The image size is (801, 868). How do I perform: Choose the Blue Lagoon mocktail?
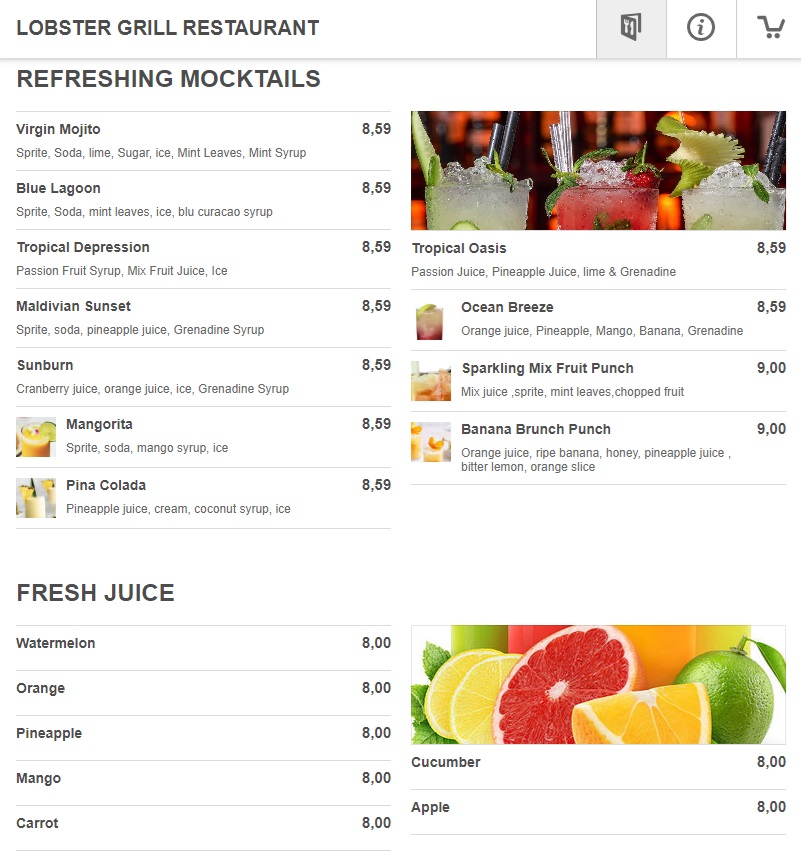(203, 200)
